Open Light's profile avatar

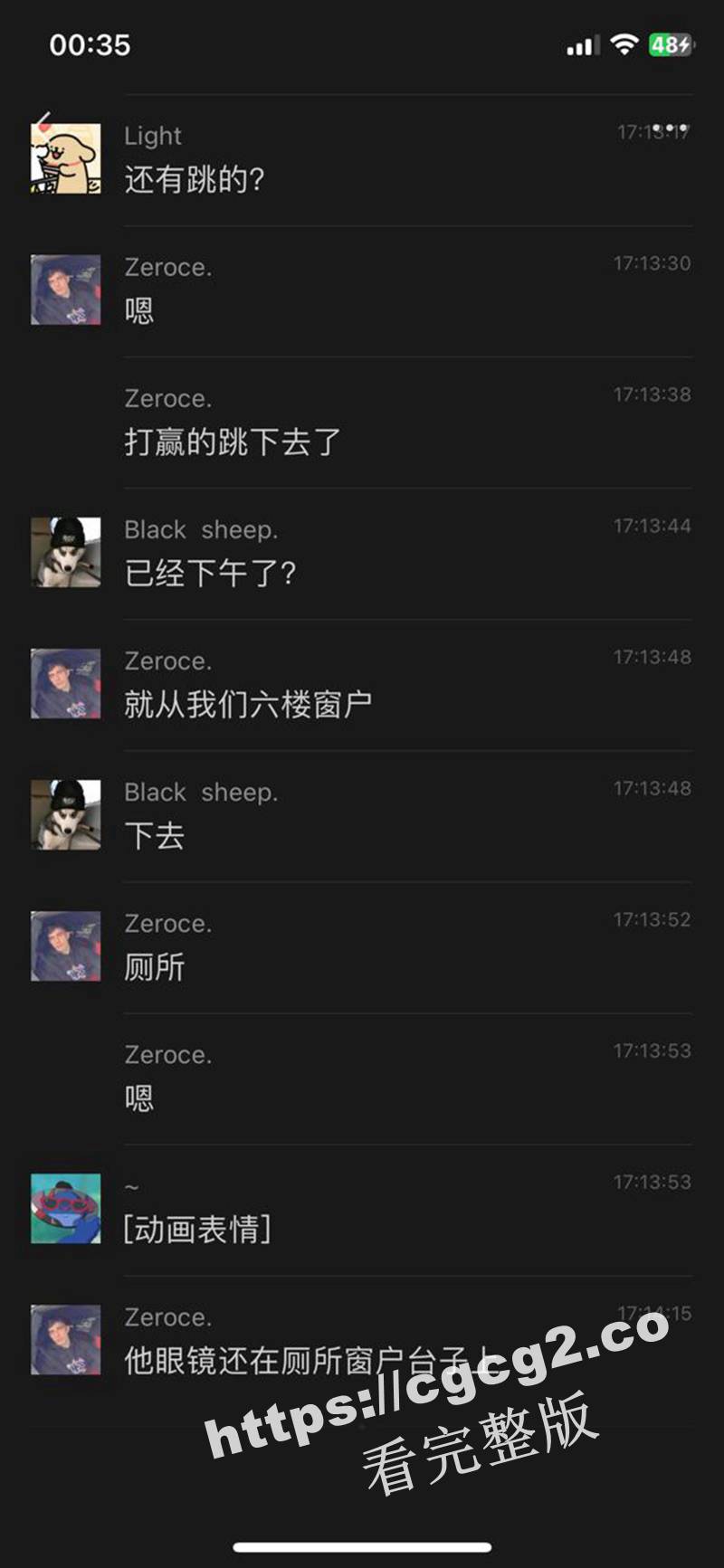pyautogui.click(x=66, y=159)
